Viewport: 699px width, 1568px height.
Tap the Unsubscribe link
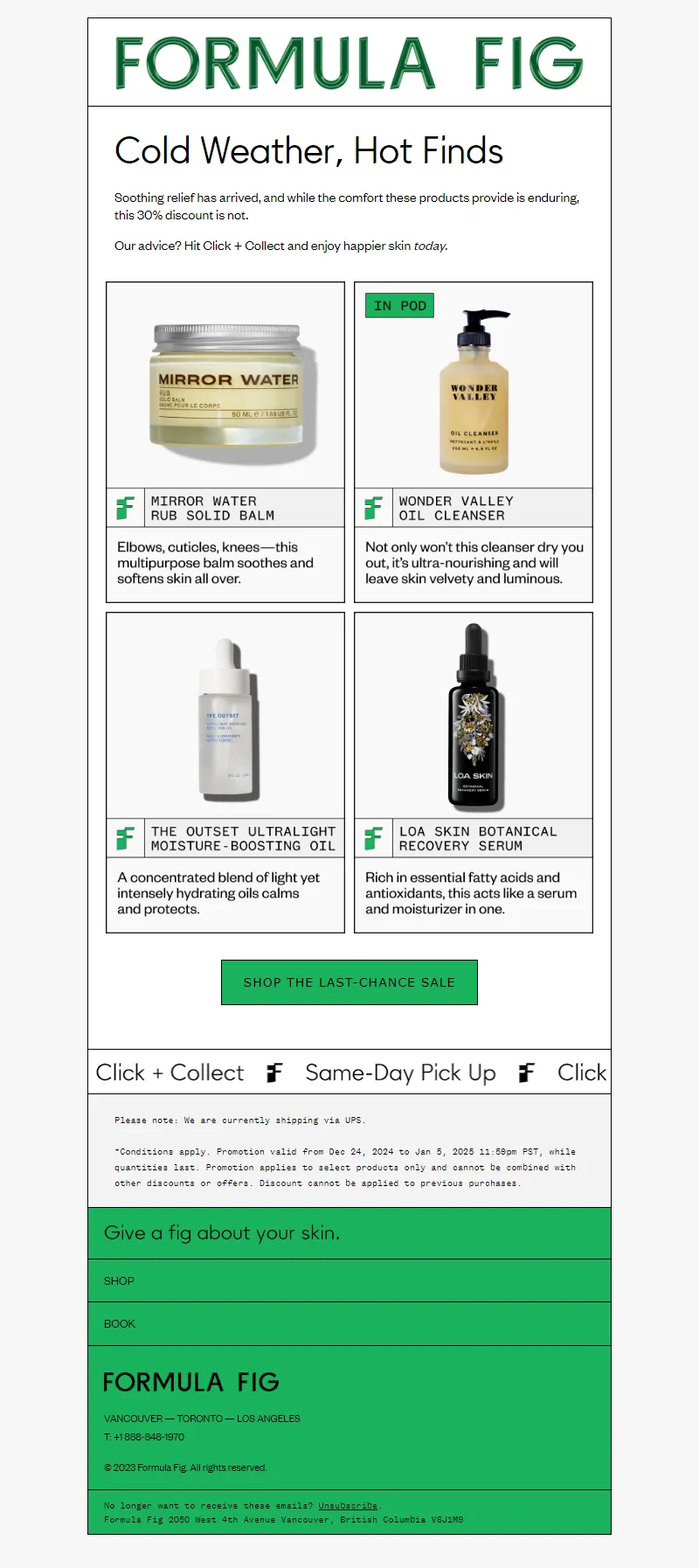click(x=348, y=1506)
